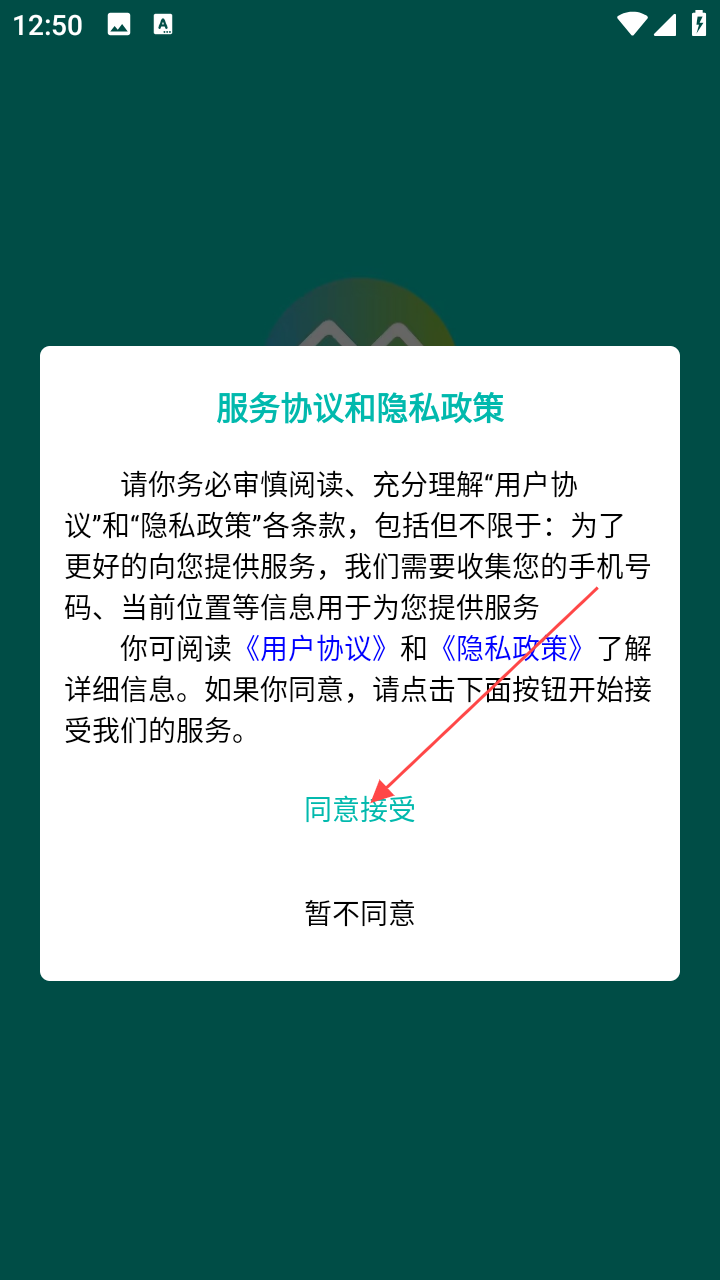
Task: Read the 《隐私政策》 link
Action: tap(512, 648)
